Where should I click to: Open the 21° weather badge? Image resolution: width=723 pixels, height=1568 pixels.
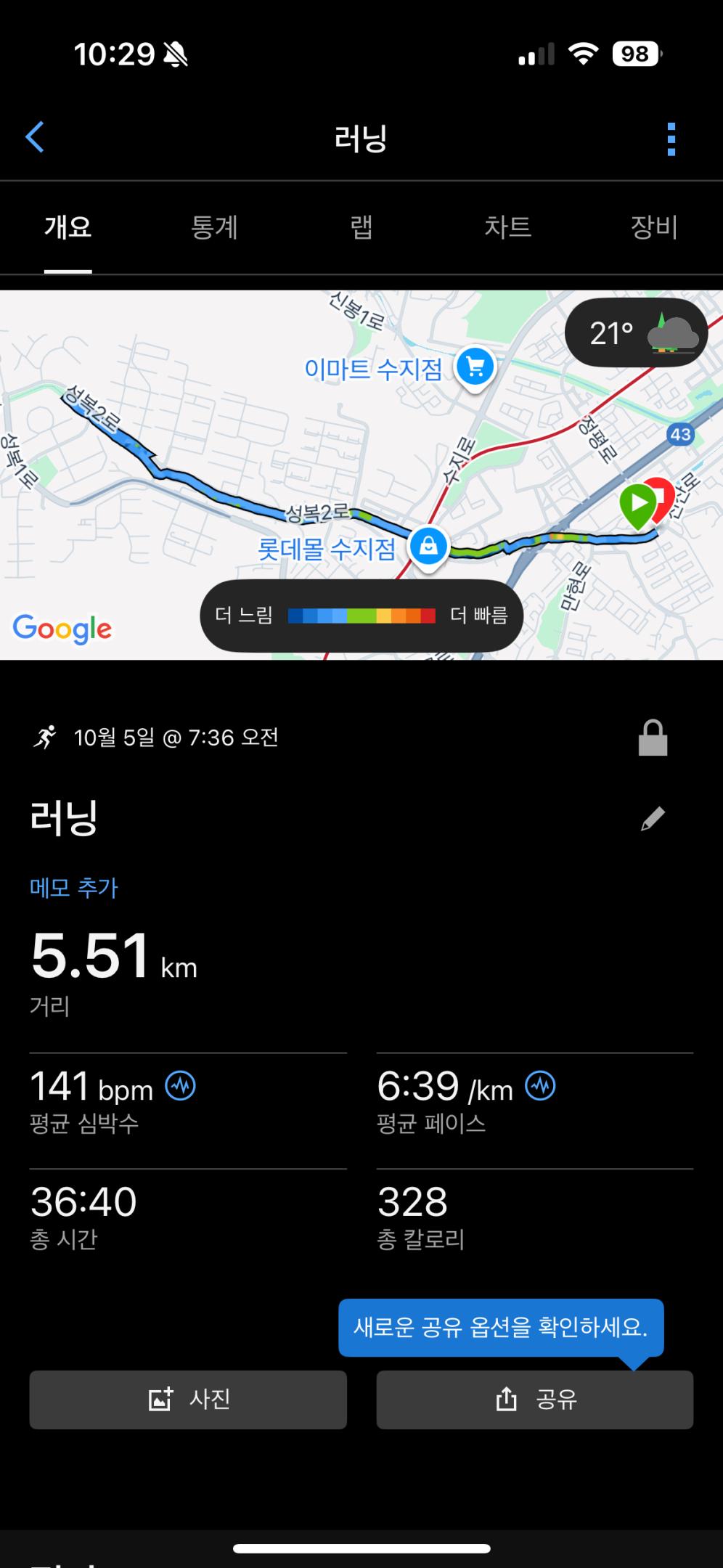pyautogui.click(x=636, y=334)
